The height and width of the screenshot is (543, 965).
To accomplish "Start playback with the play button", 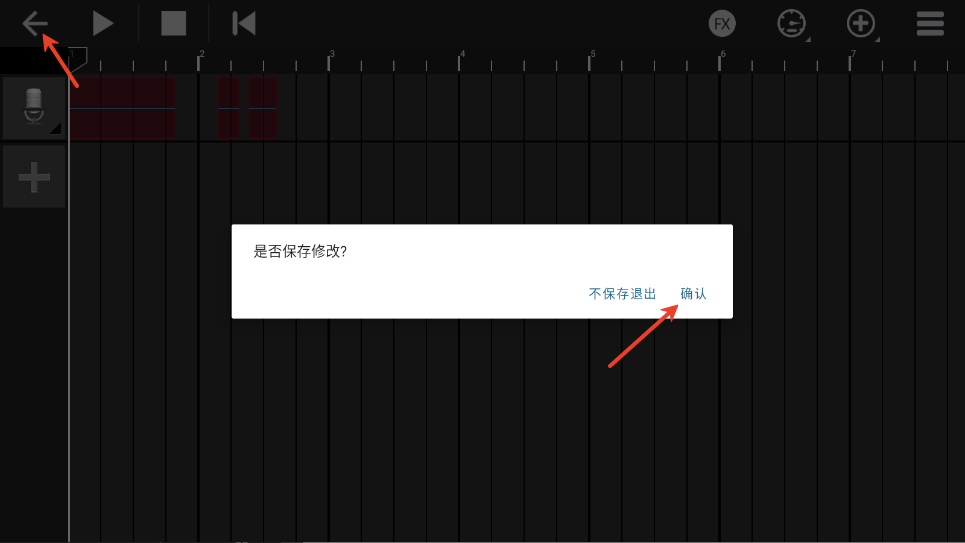I will (103, 23).
